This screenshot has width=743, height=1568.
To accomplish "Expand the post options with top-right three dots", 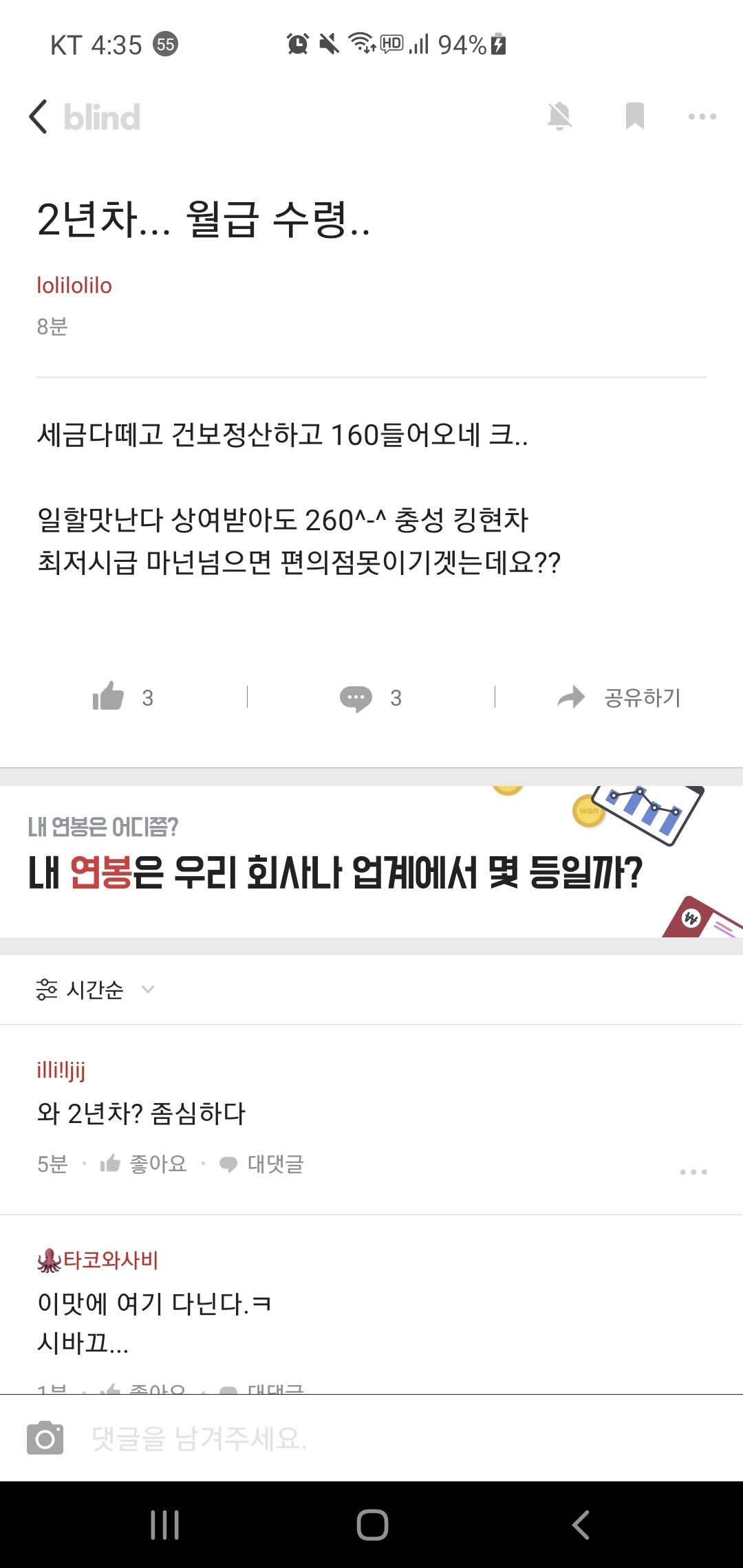I will 701,116.
